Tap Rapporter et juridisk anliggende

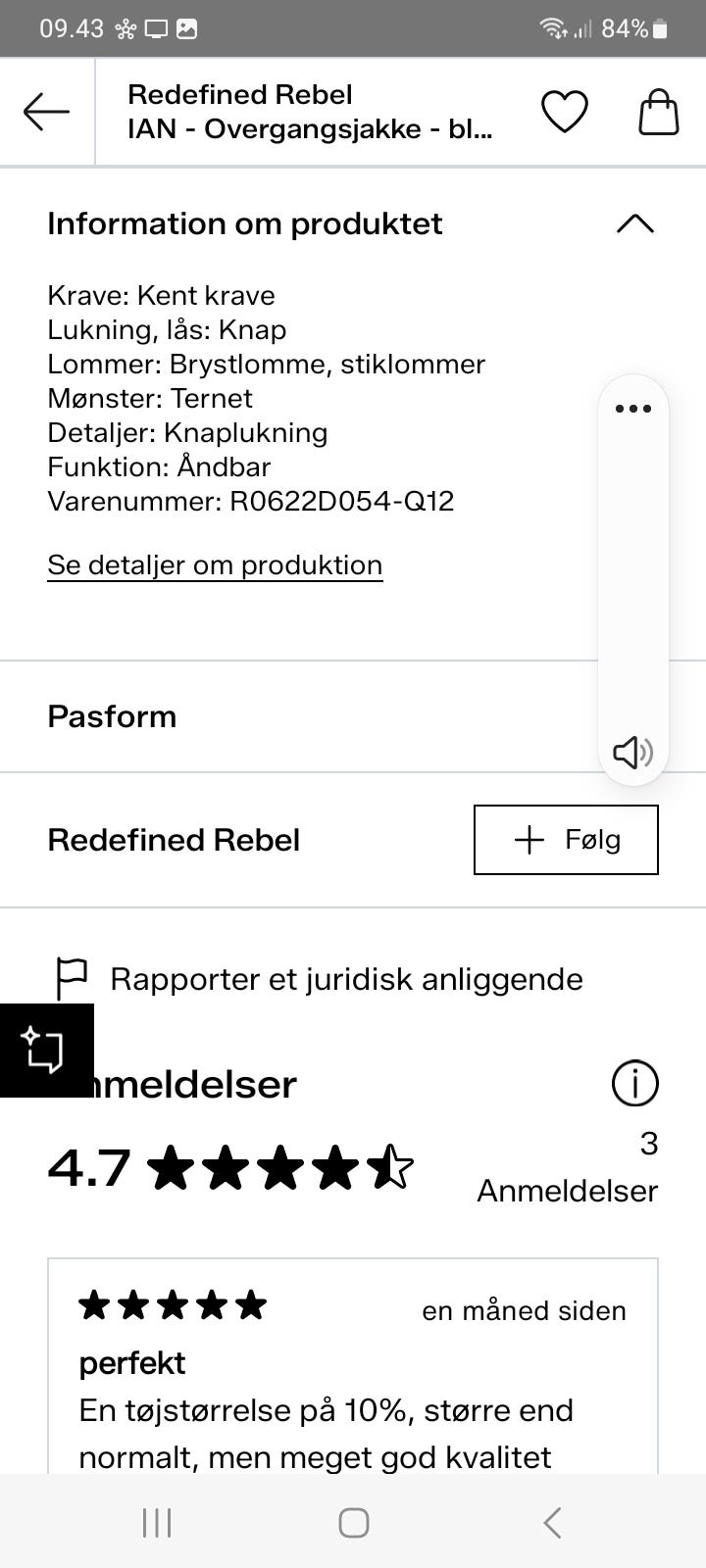pyautogui.click(x=347, y=978)
